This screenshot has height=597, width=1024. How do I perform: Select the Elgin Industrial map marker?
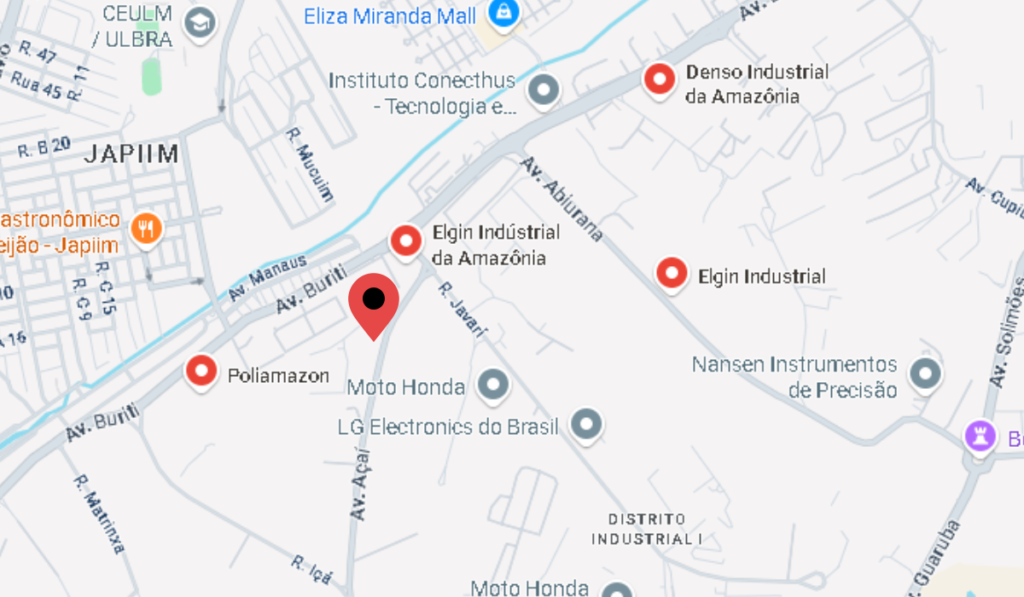coord(671,274)
